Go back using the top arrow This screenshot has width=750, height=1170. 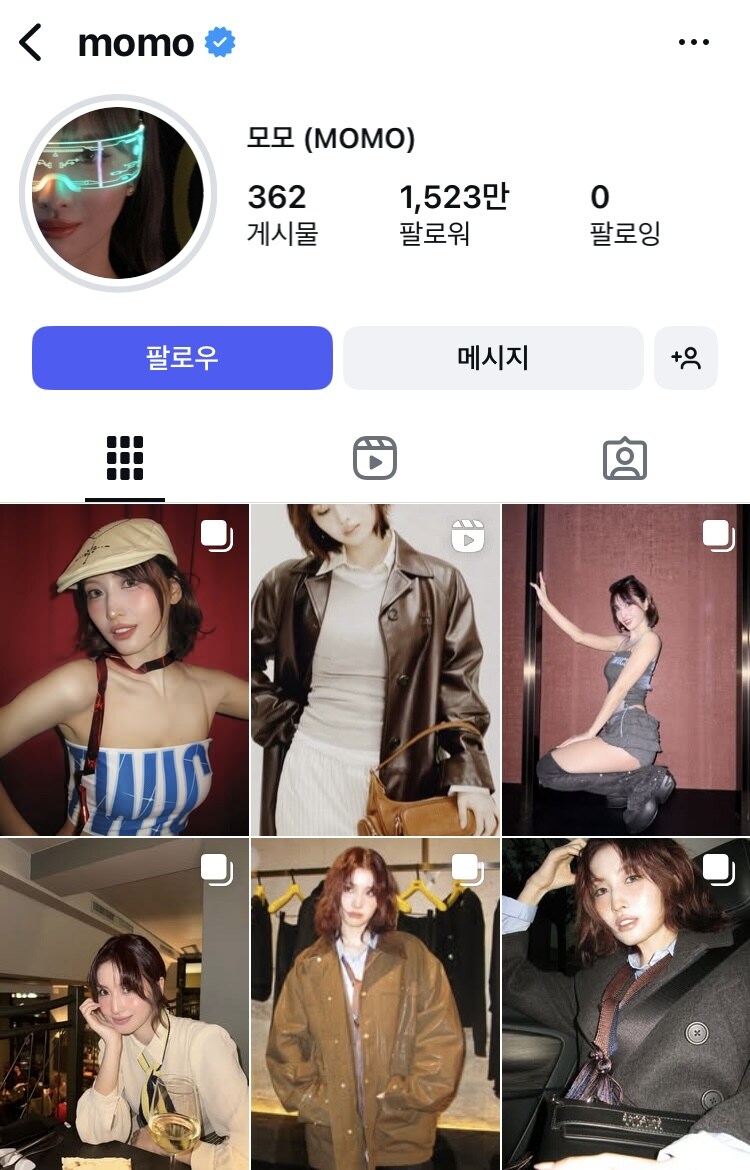point(31,43)
